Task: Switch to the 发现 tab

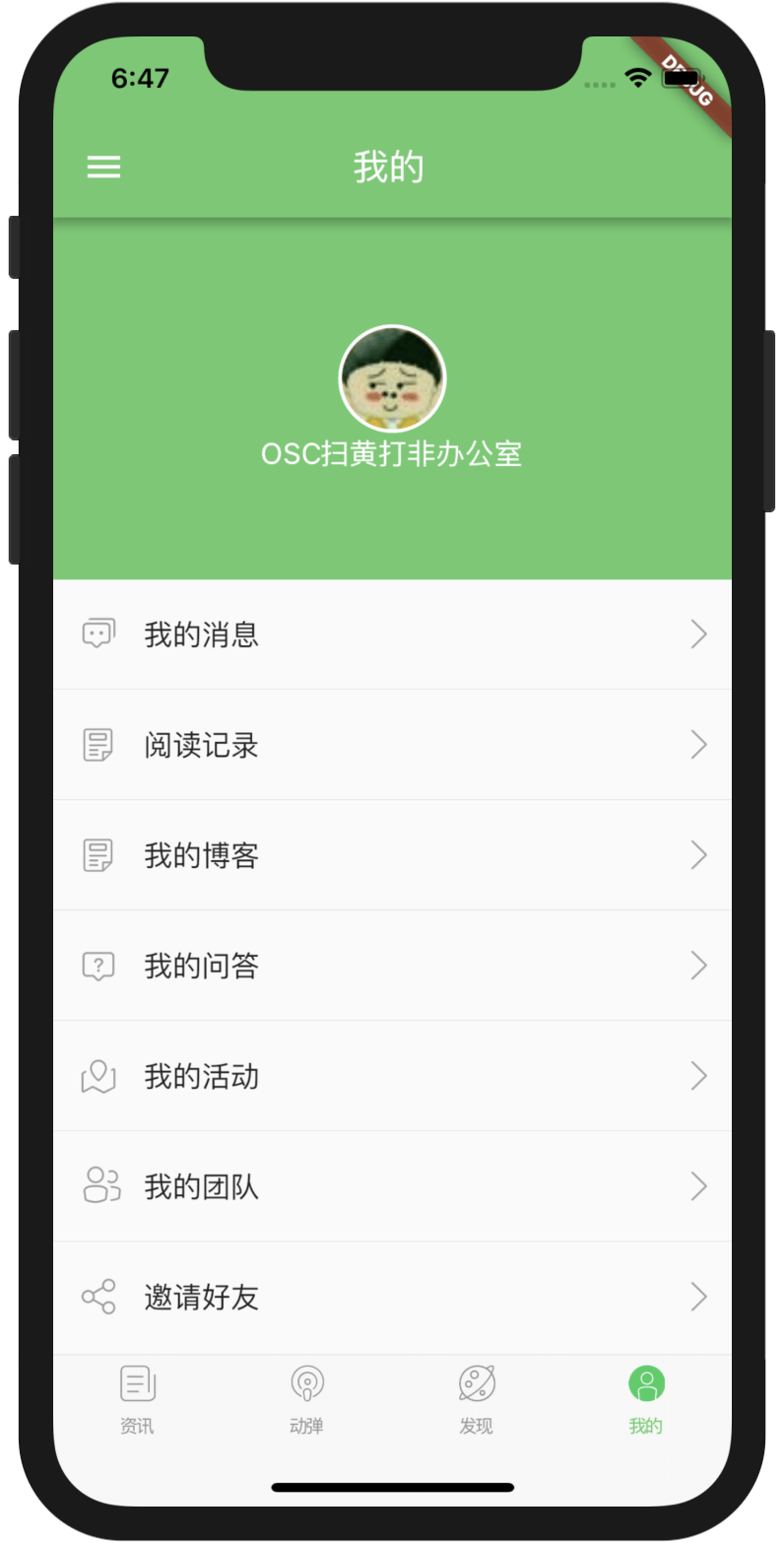Action: pos(477,1399)
